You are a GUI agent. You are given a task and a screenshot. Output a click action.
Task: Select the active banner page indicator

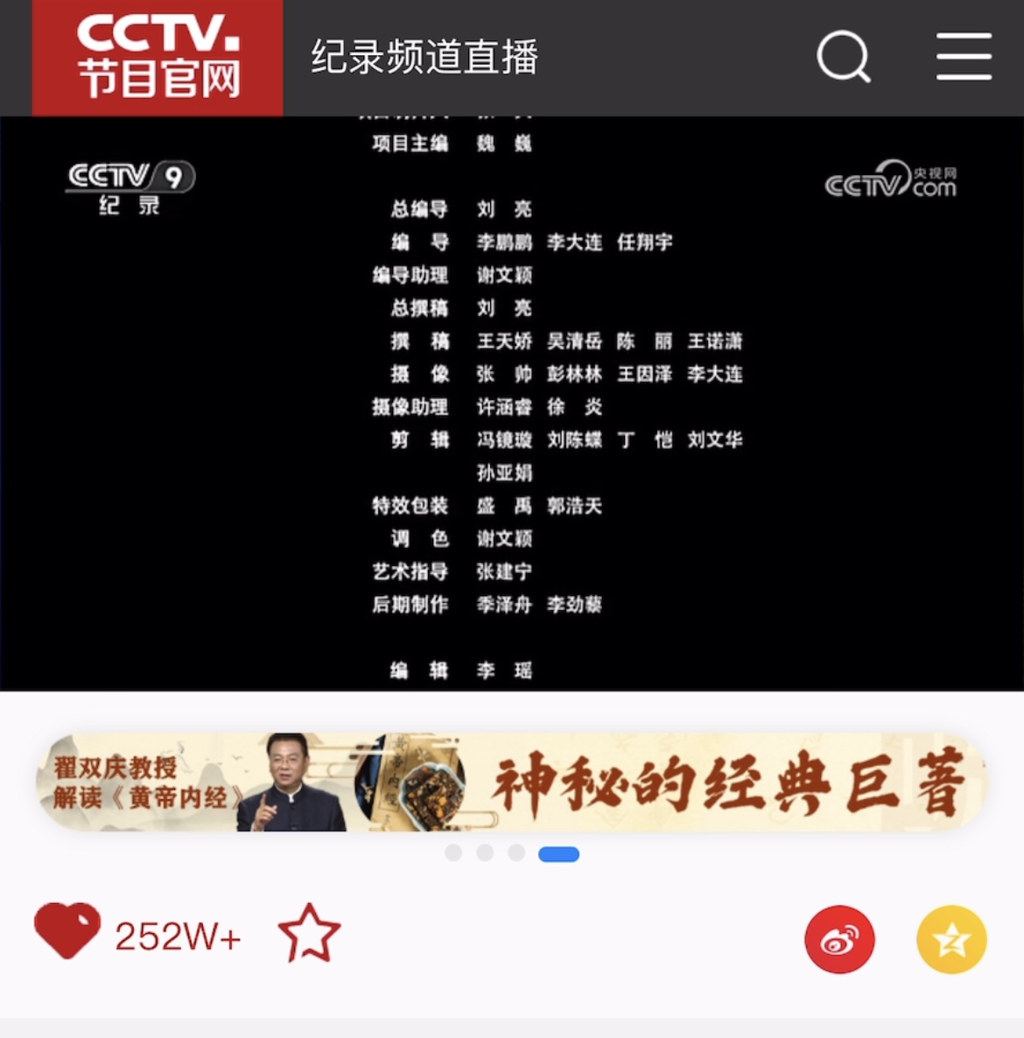(558, 854)
